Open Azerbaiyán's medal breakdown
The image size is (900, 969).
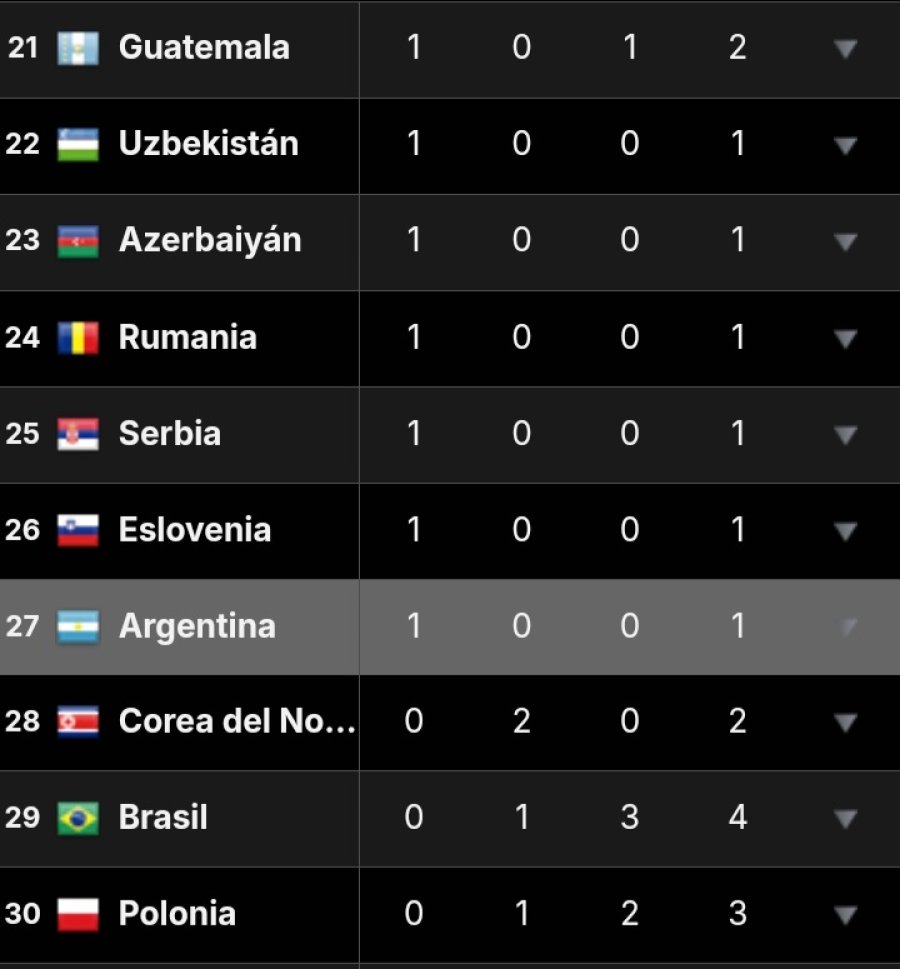[845, 242]
